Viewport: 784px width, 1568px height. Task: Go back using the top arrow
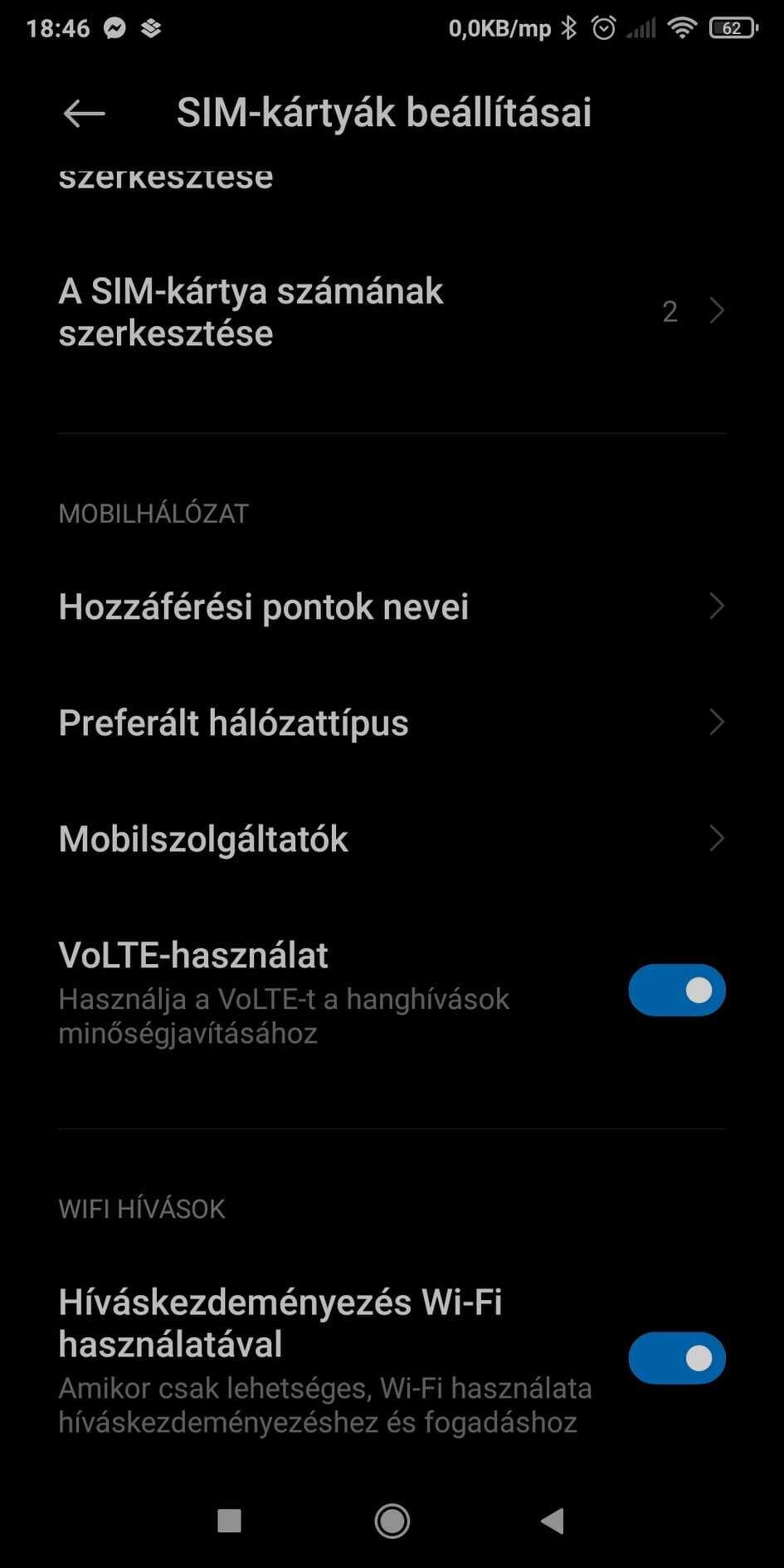[x=84, y=113]
